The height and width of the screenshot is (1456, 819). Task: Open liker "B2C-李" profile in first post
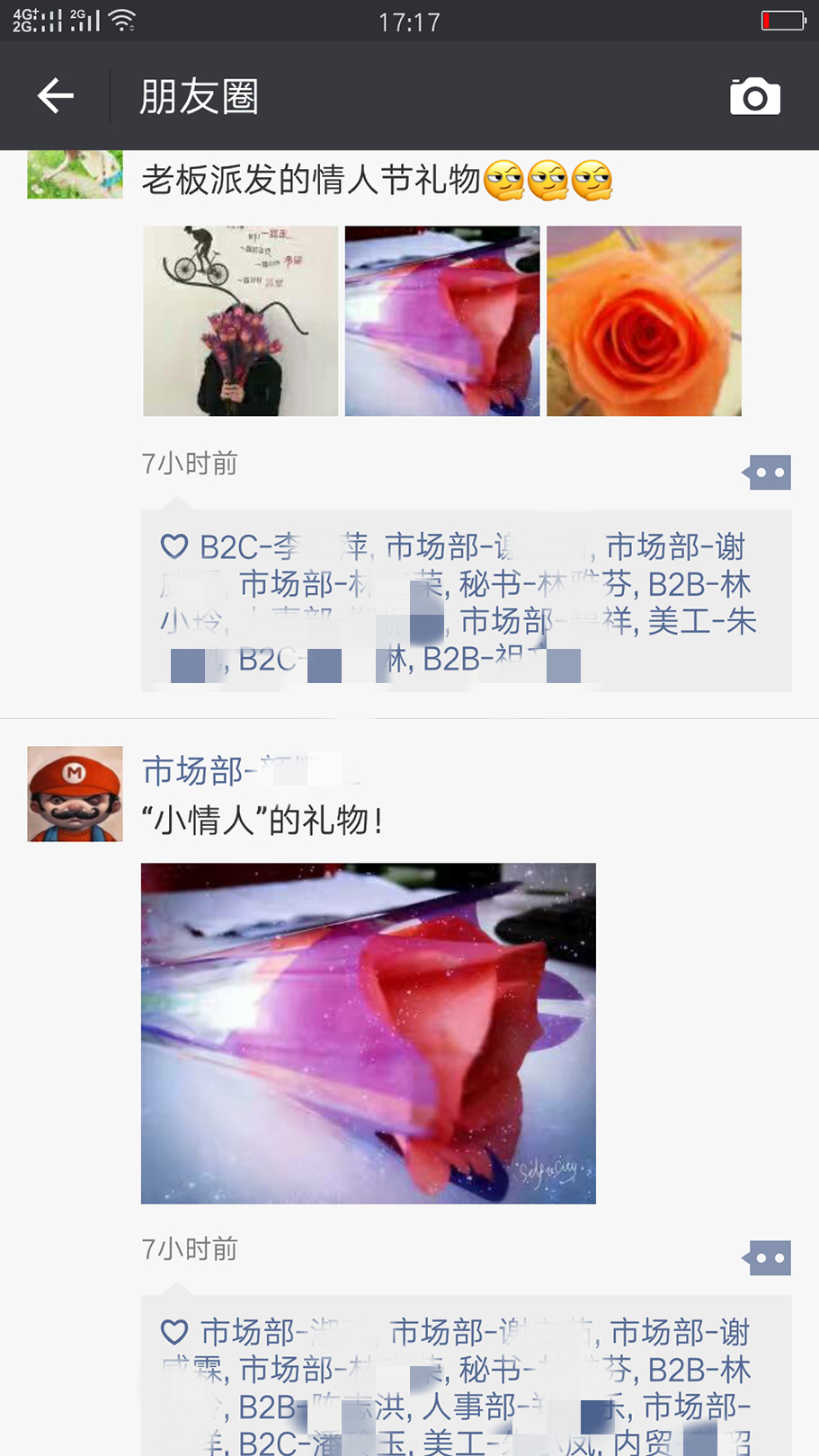click(x=248, y=546)
